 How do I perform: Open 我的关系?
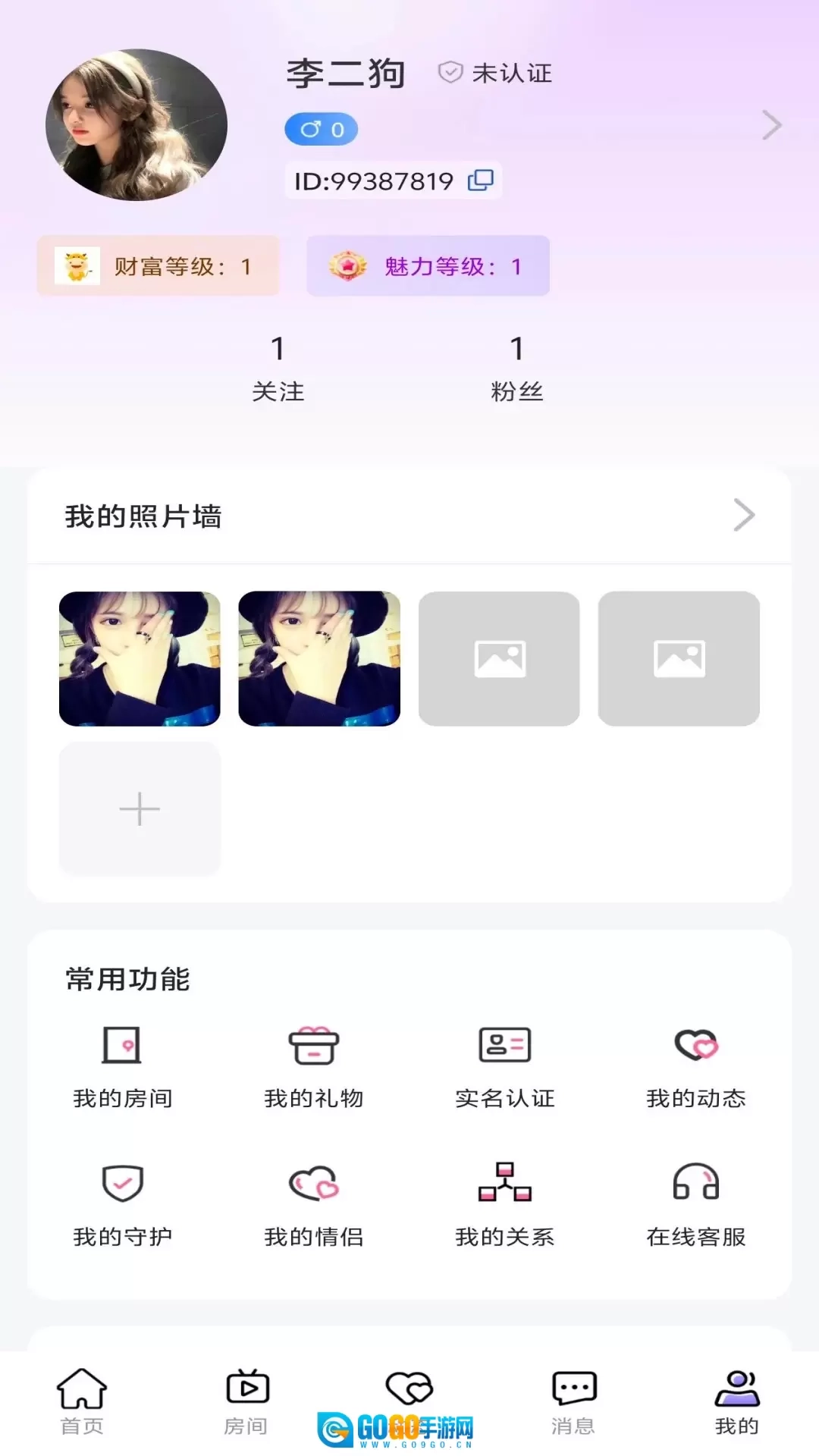click(x=505, y=1204)
